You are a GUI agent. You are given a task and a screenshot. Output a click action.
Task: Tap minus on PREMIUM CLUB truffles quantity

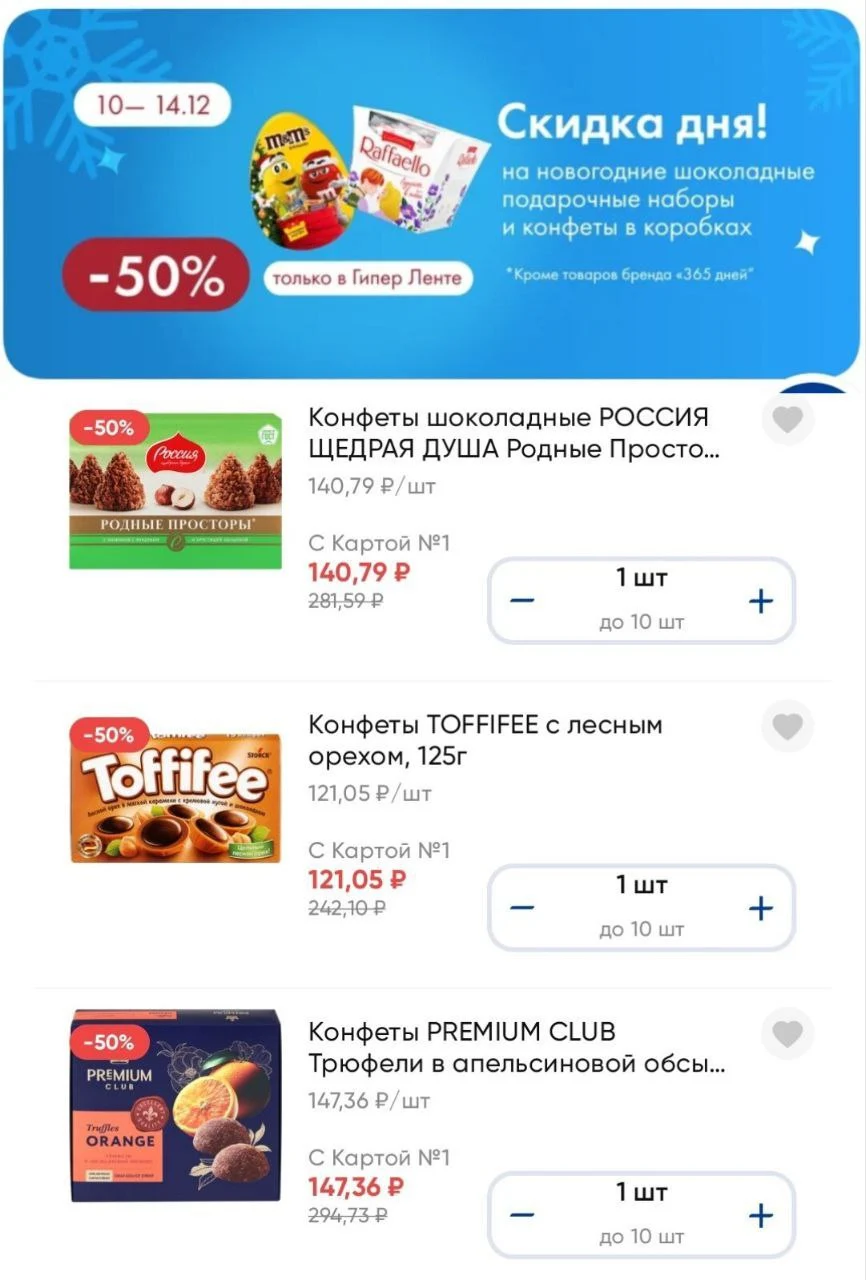(523, 1215)
